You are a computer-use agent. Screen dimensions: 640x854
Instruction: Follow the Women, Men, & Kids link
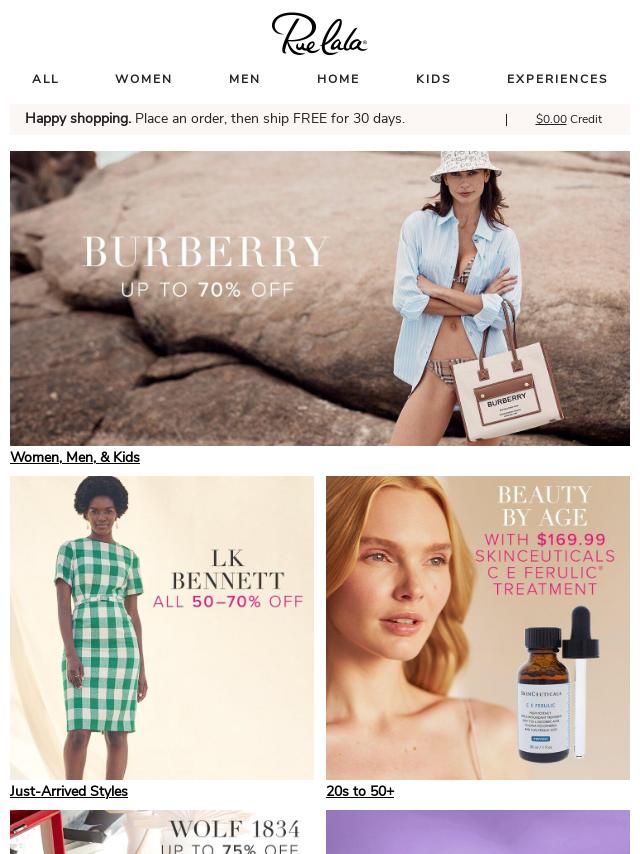click(75, 457)
